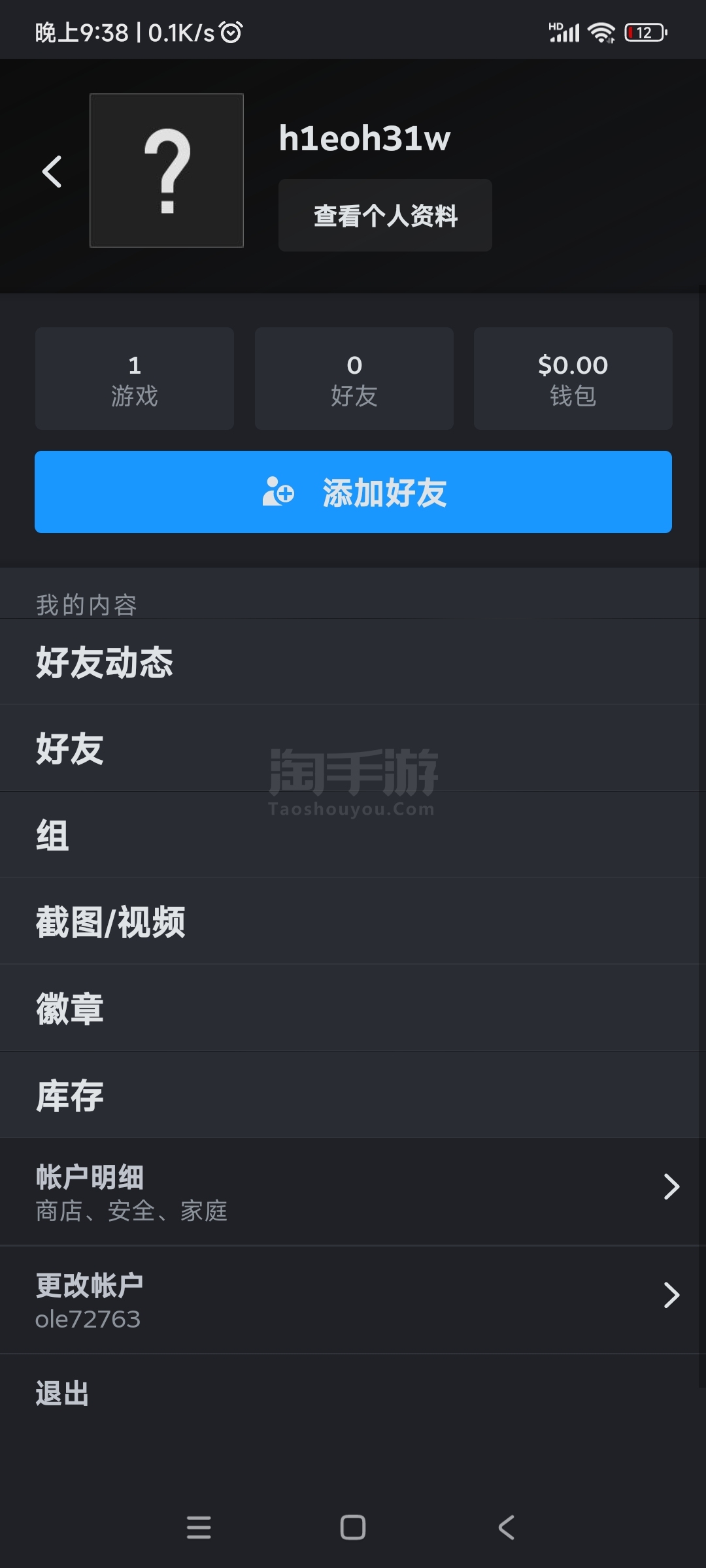Open the 钱包 $0.00 tile
This screenshot has height=1568, width=706.
pos(573,379)
